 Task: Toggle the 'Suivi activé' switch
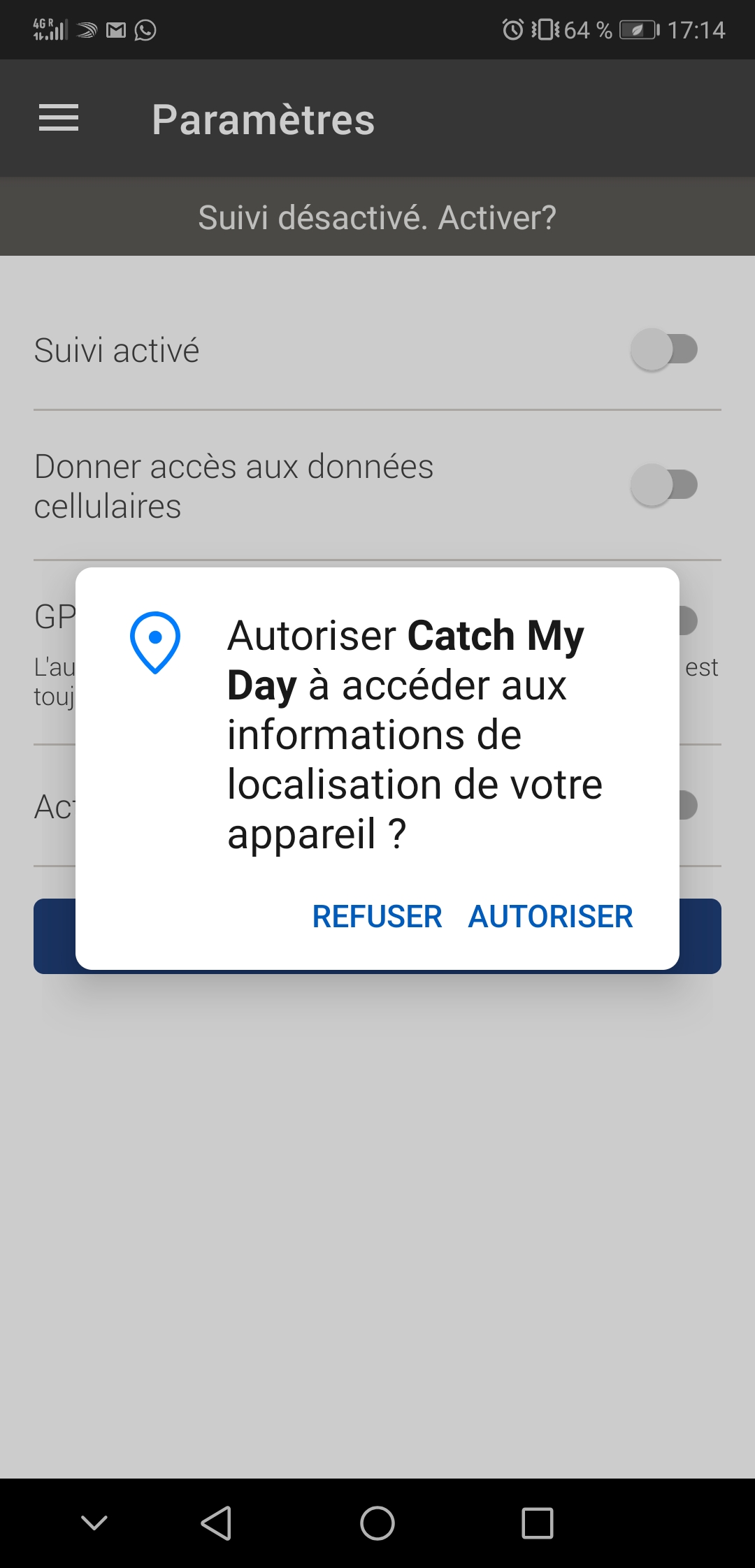click(x=664, y=349)
